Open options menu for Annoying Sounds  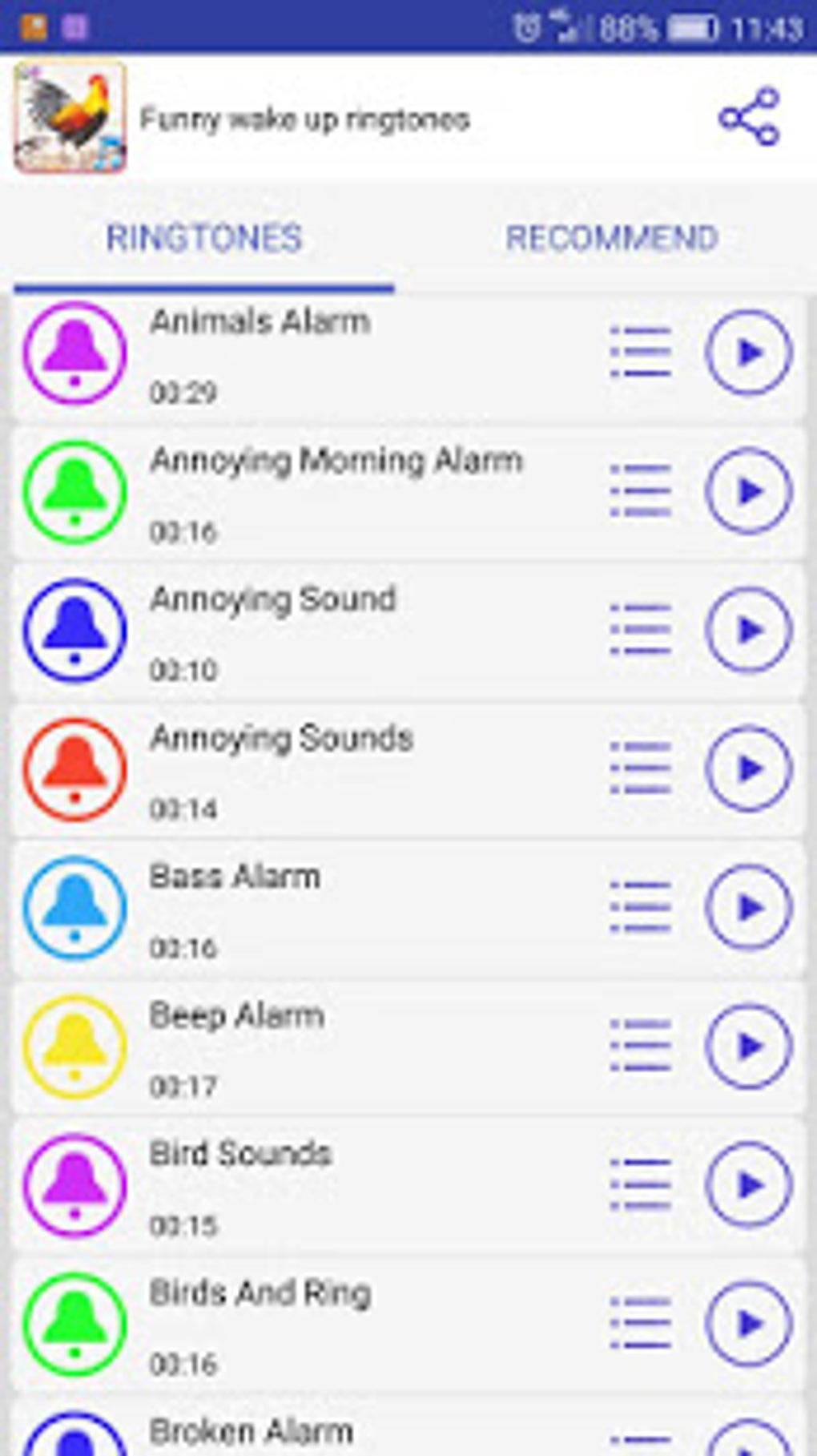(x=640, y=768)
